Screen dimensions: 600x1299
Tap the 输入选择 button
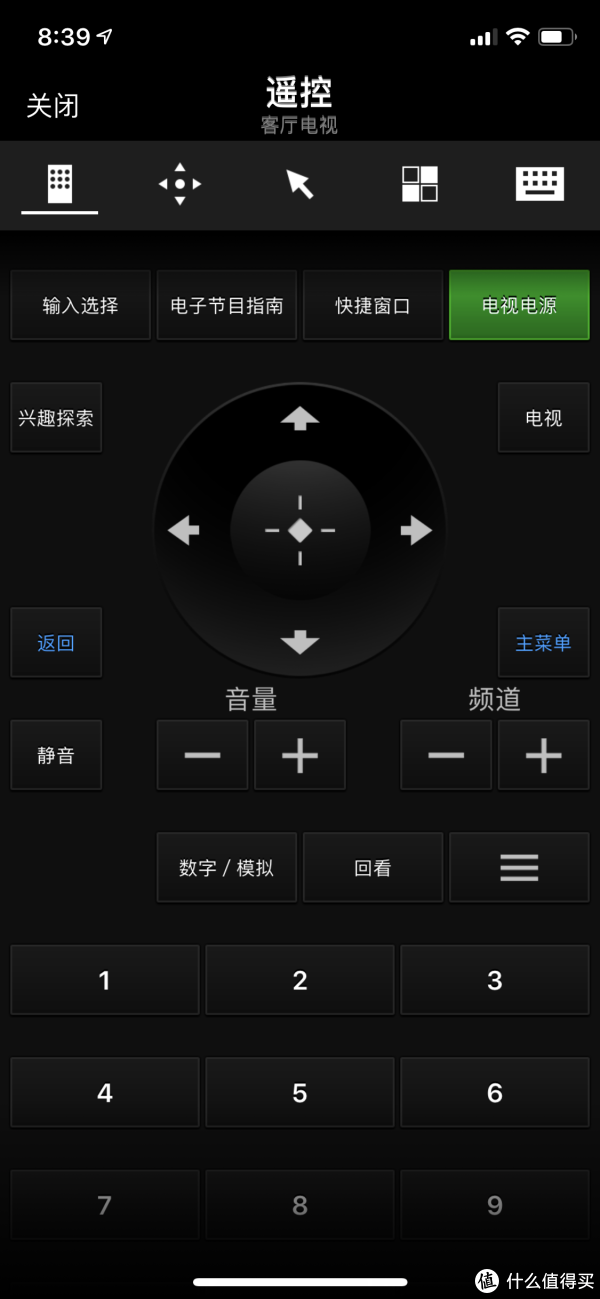[80, 305]
